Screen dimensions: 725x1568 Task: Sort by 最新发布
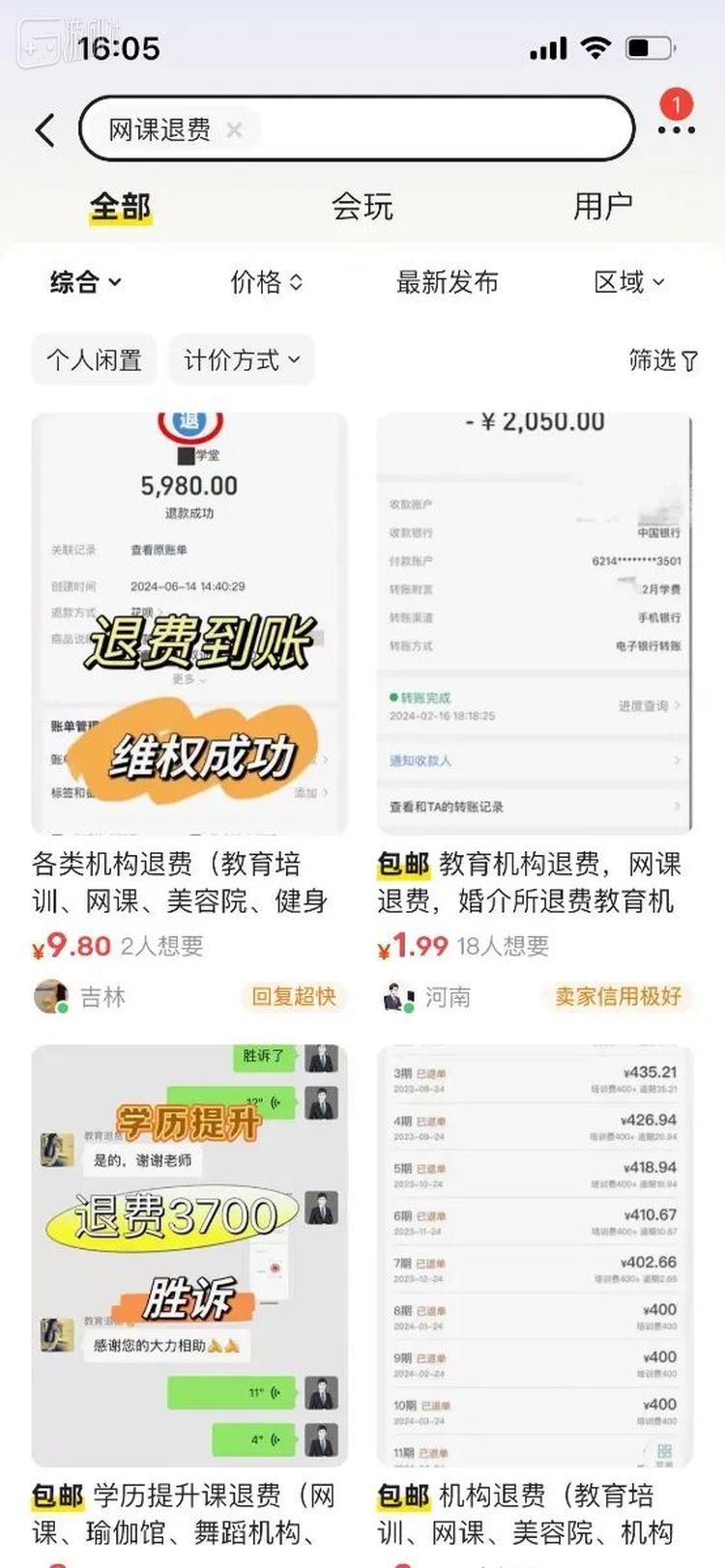448,282
